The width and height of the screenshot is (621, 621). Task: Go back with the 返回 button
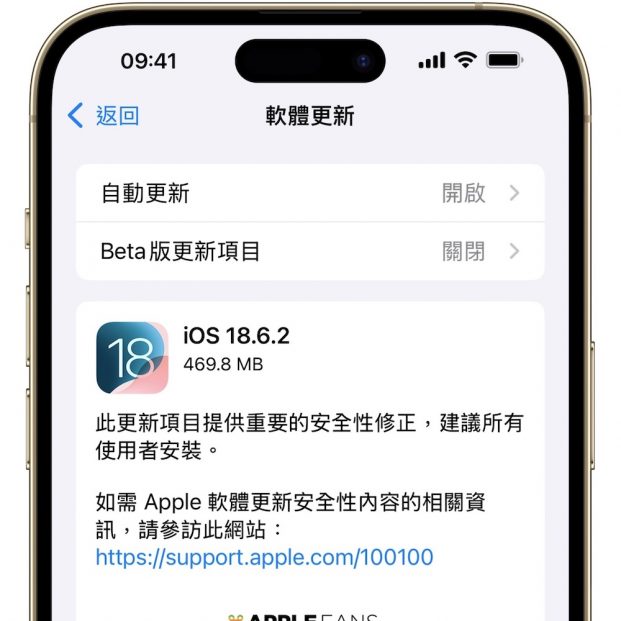[104, 116]
